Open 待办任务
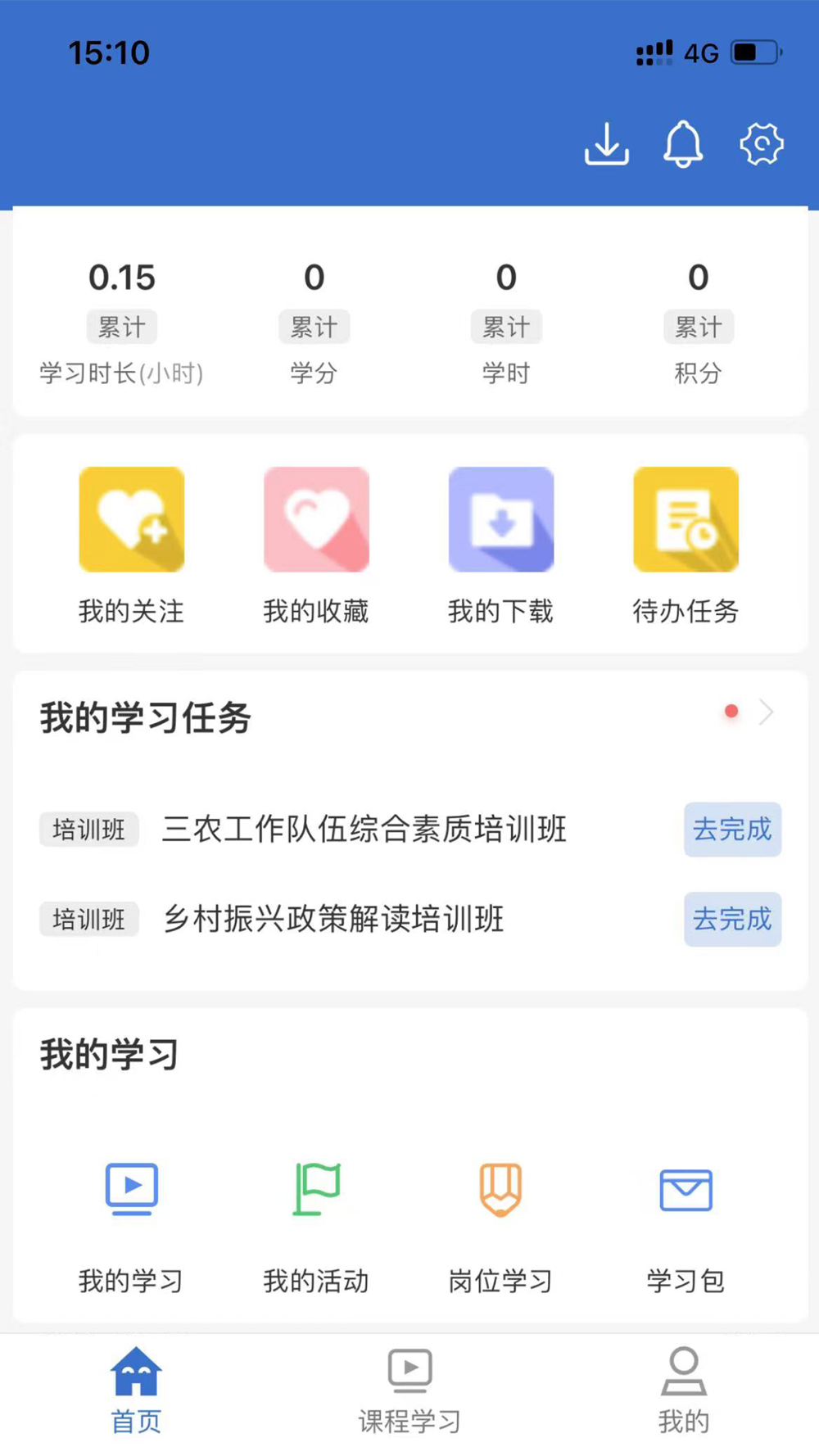The width and height of the screenshot is (819, 1456). [686, 545]
